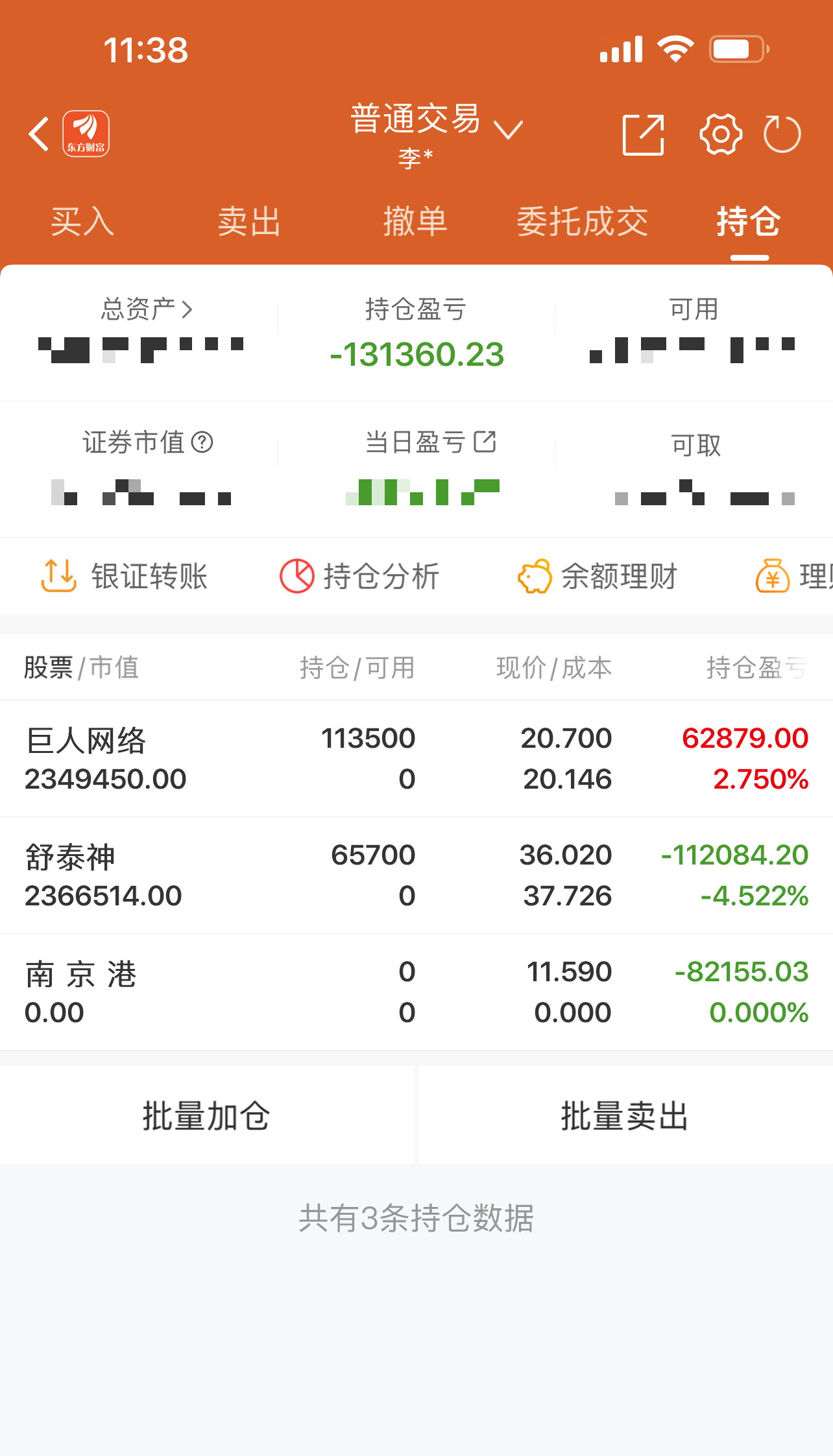Tap the 批量加仓 button
Viewport: 833px width, 1456px height.
pyautogui.click(x=207, y=1116)
